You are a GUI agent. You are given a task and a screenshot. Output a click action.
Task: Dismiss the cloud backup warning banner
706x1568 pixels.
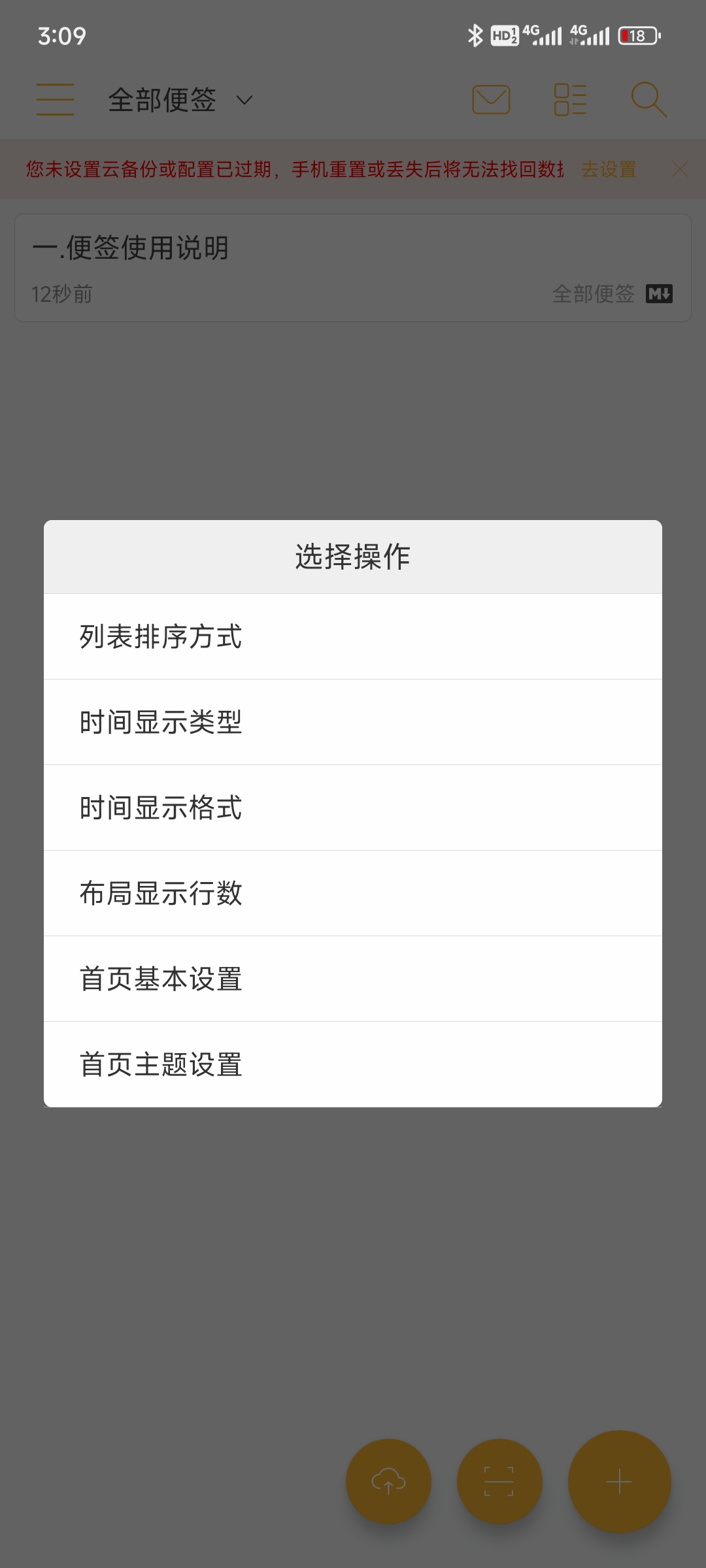pos(680,170)
